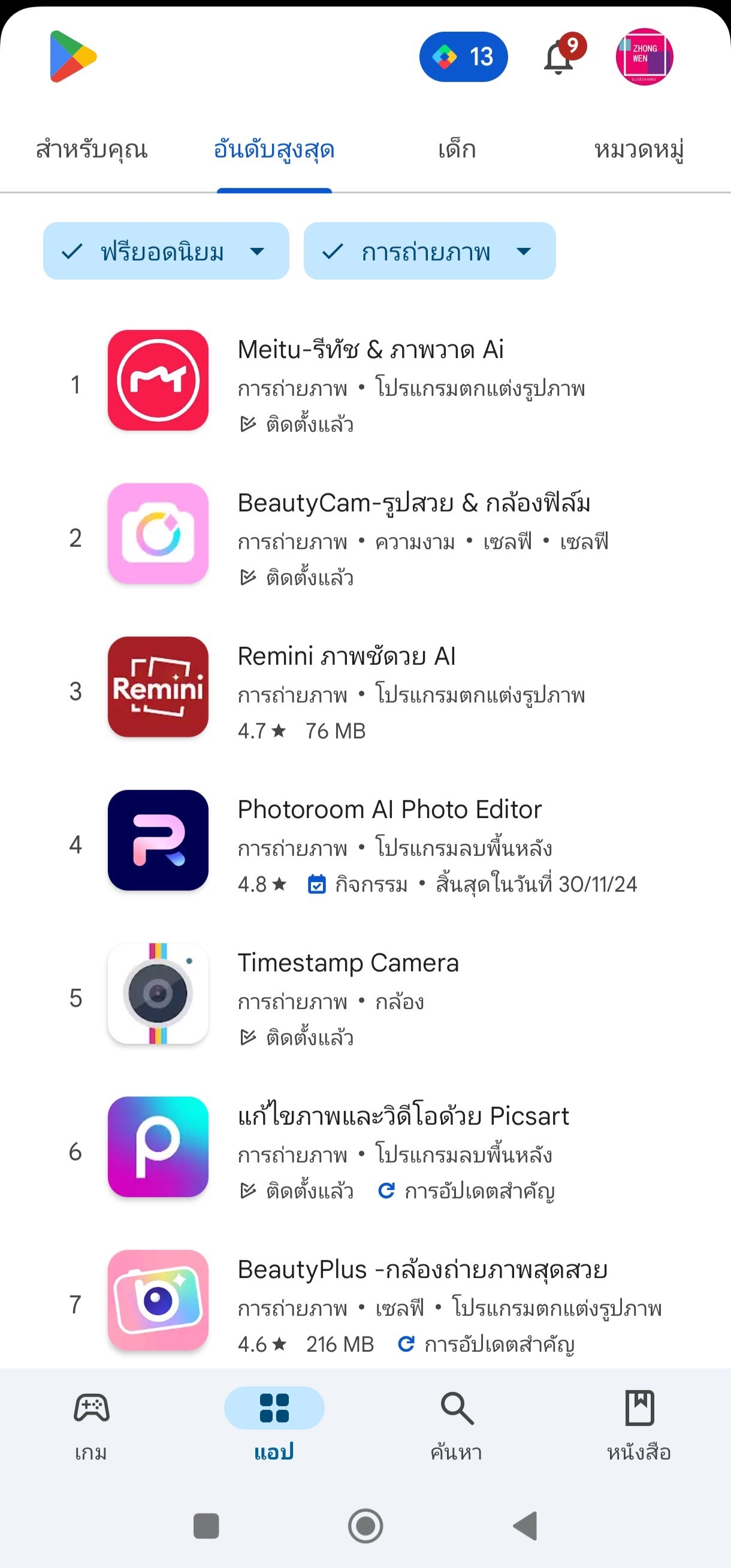This screenshot has height=1568, width=731.
Task: Open the Play Points badge showing 13
Action: click(463, 57)
